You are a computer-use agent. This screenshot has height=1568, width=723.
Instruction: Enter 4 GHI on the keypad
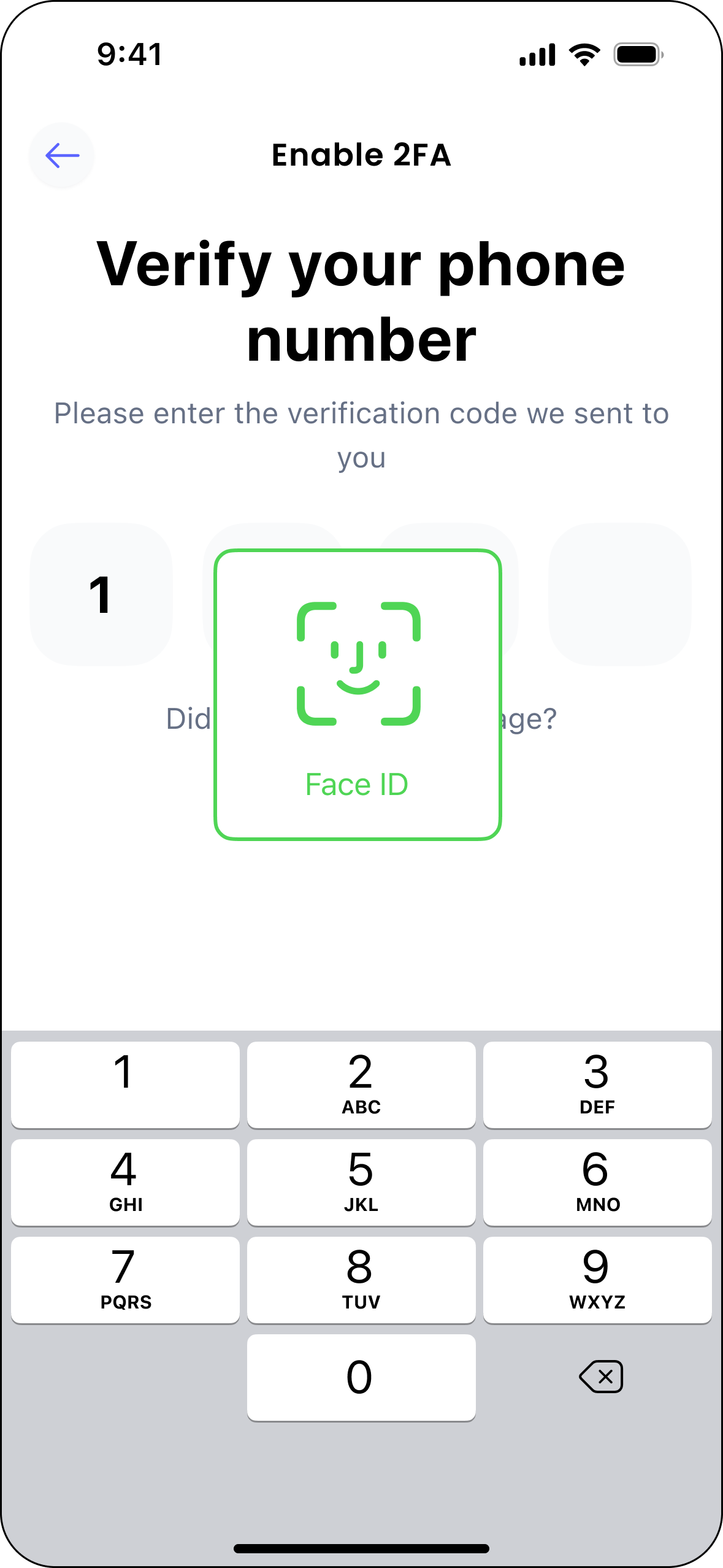pos(125,1182)
